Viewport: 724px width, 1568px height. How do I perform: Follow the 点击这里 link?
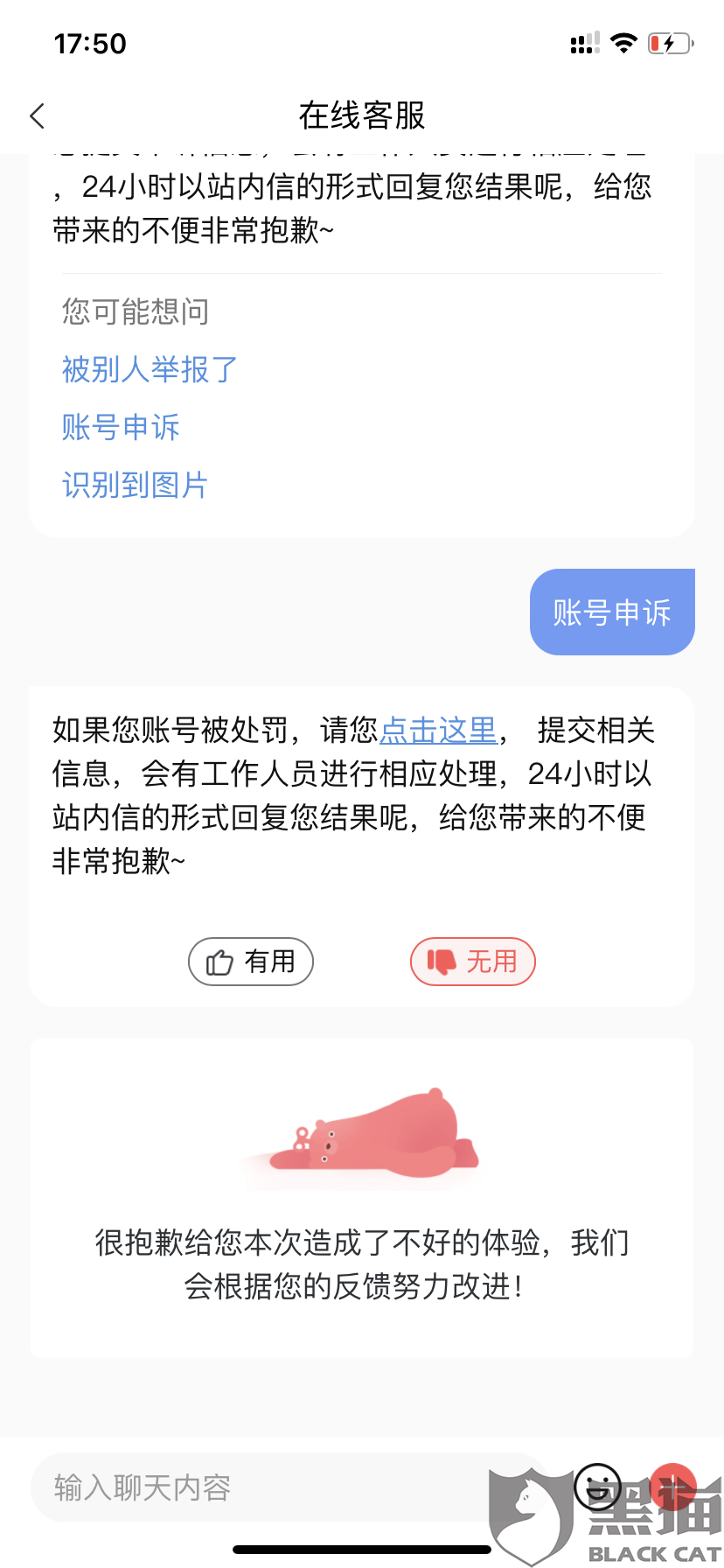438,730
